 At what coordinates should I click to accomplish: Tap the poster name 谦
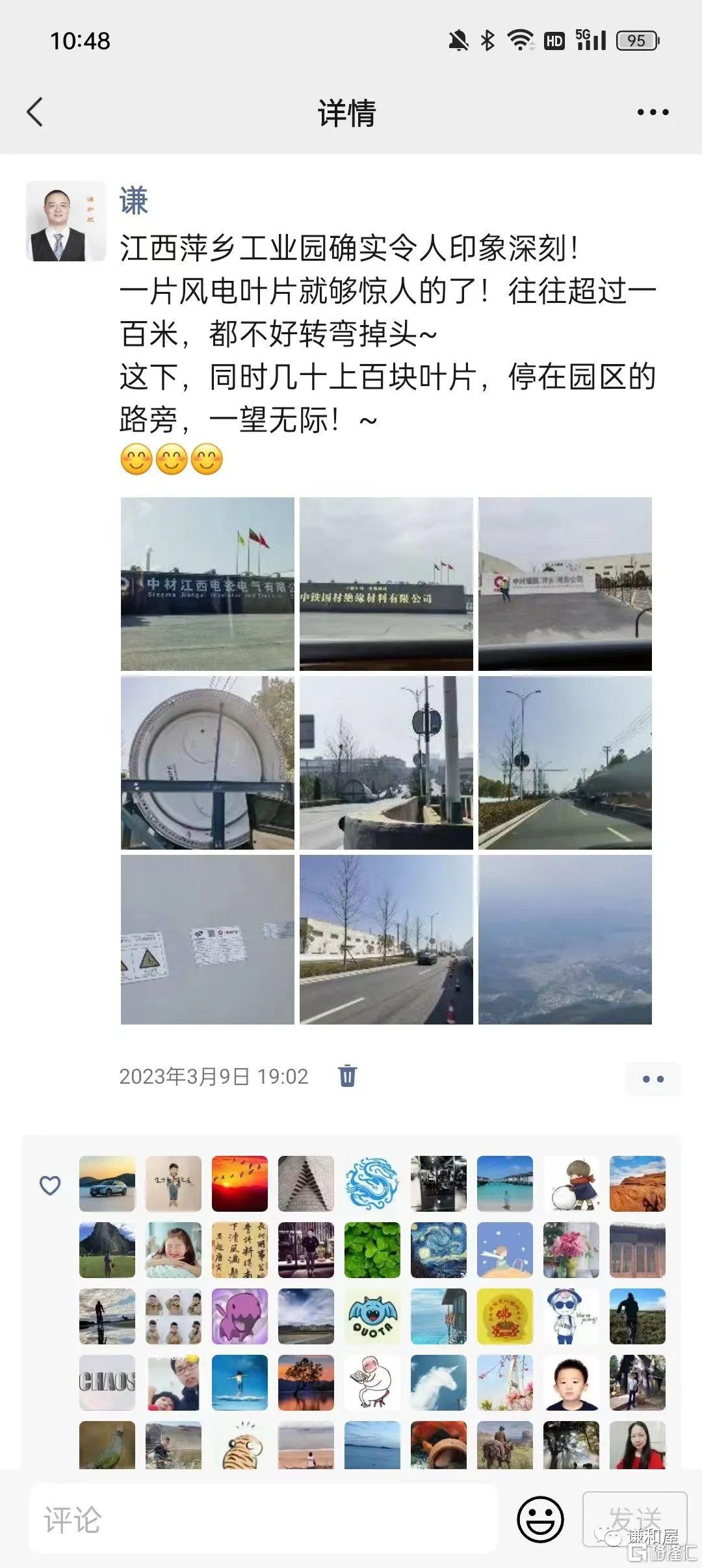(x=134, y=201)
